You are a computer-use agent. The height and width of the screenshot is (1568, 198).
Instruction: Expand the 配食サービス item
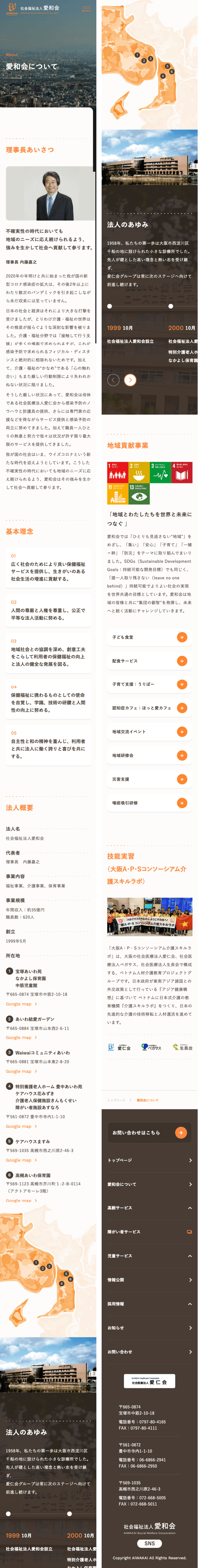[181, 661]
